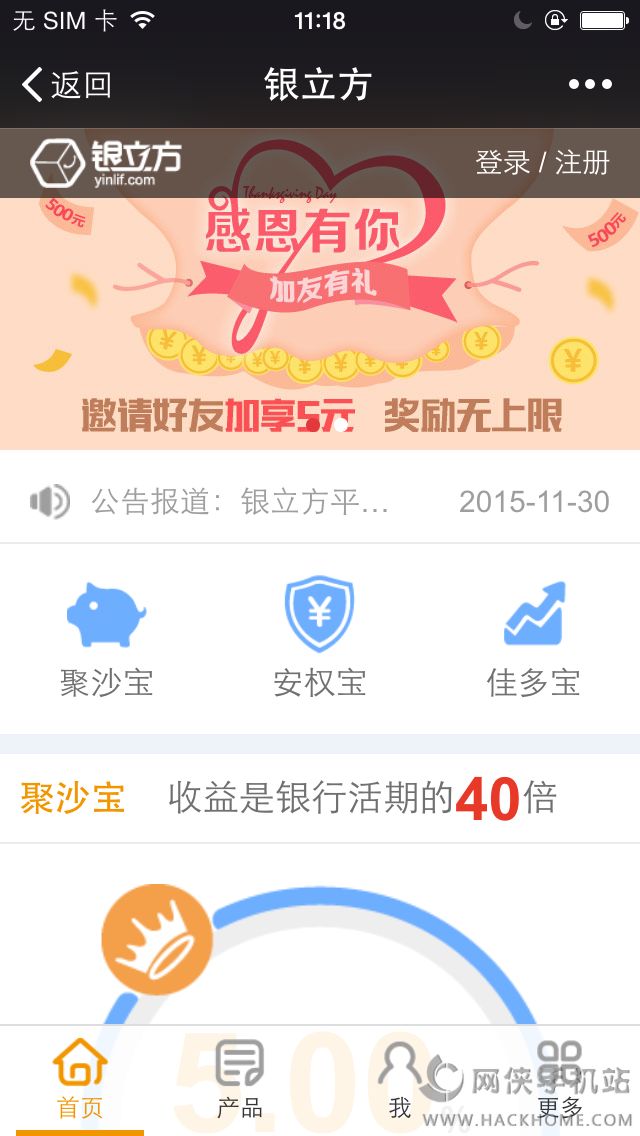Tap 登录 / 注册 to sign in

tap(542, 162)
